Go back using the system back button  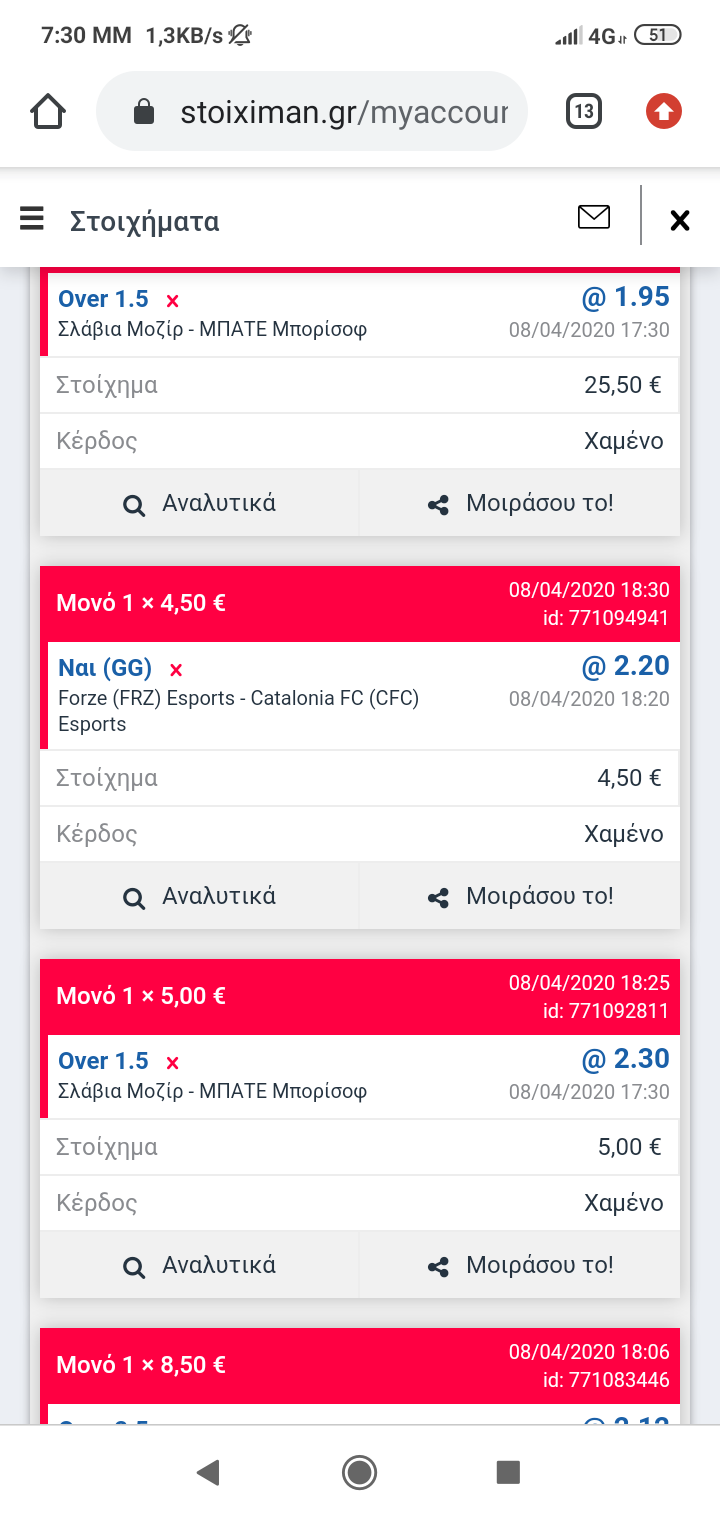pos(208,1471)
